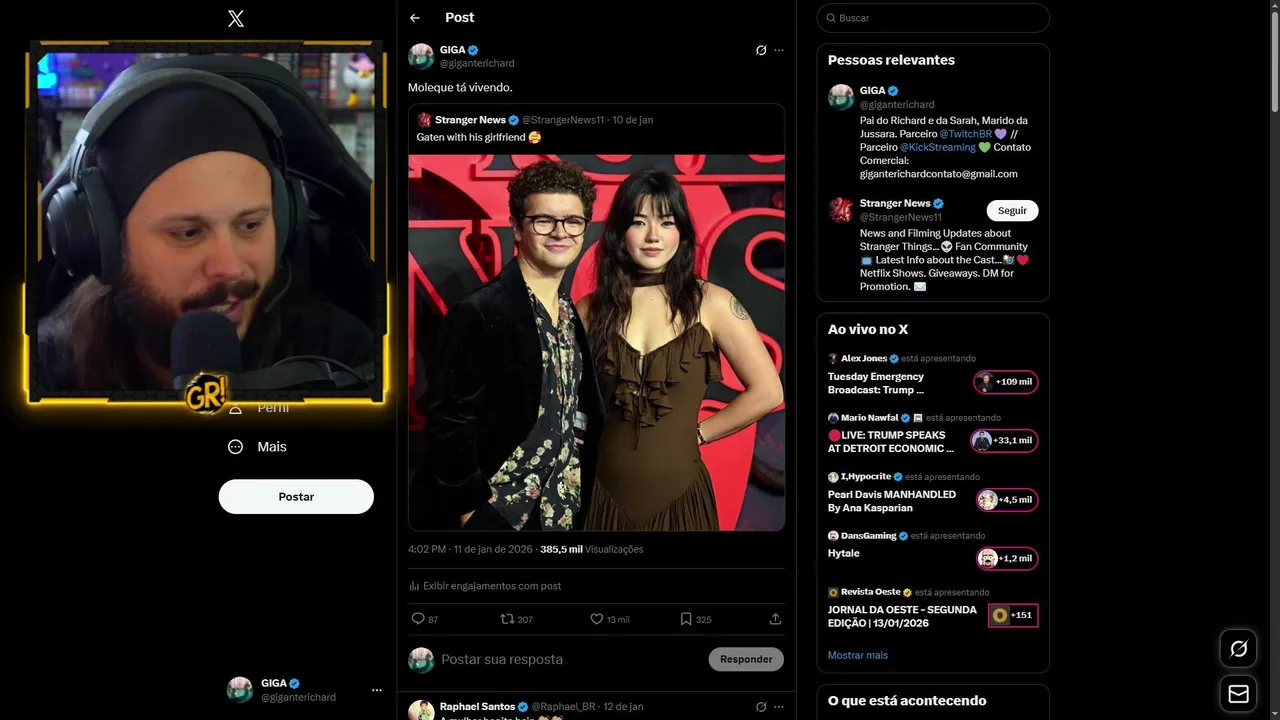Go back with the arrow next to Post
Viewport: 1280px width, 720px height.
415,18
